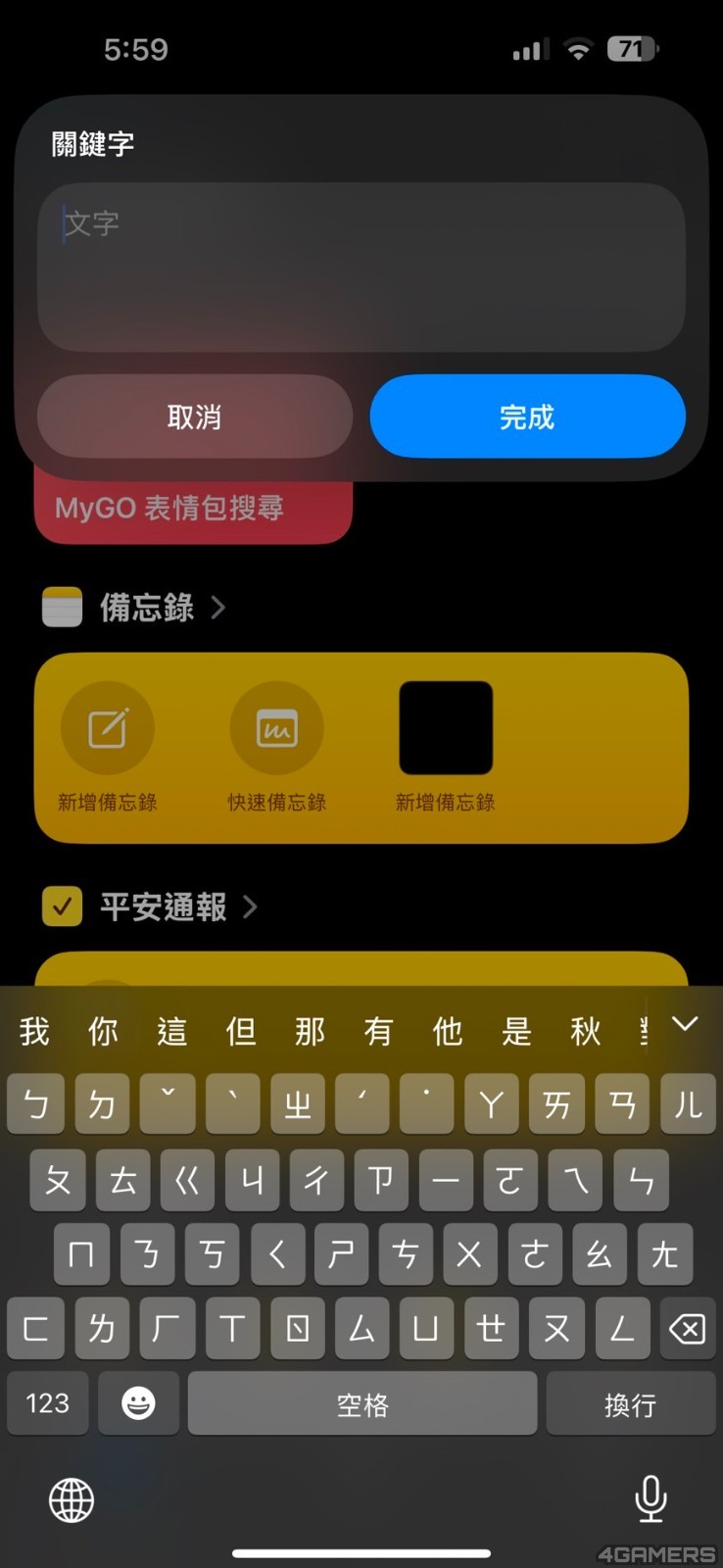The height and width of the screenshot is (1568, 723).
Task: Open the emoji keyboard
Action: [x=138, y=1403]
